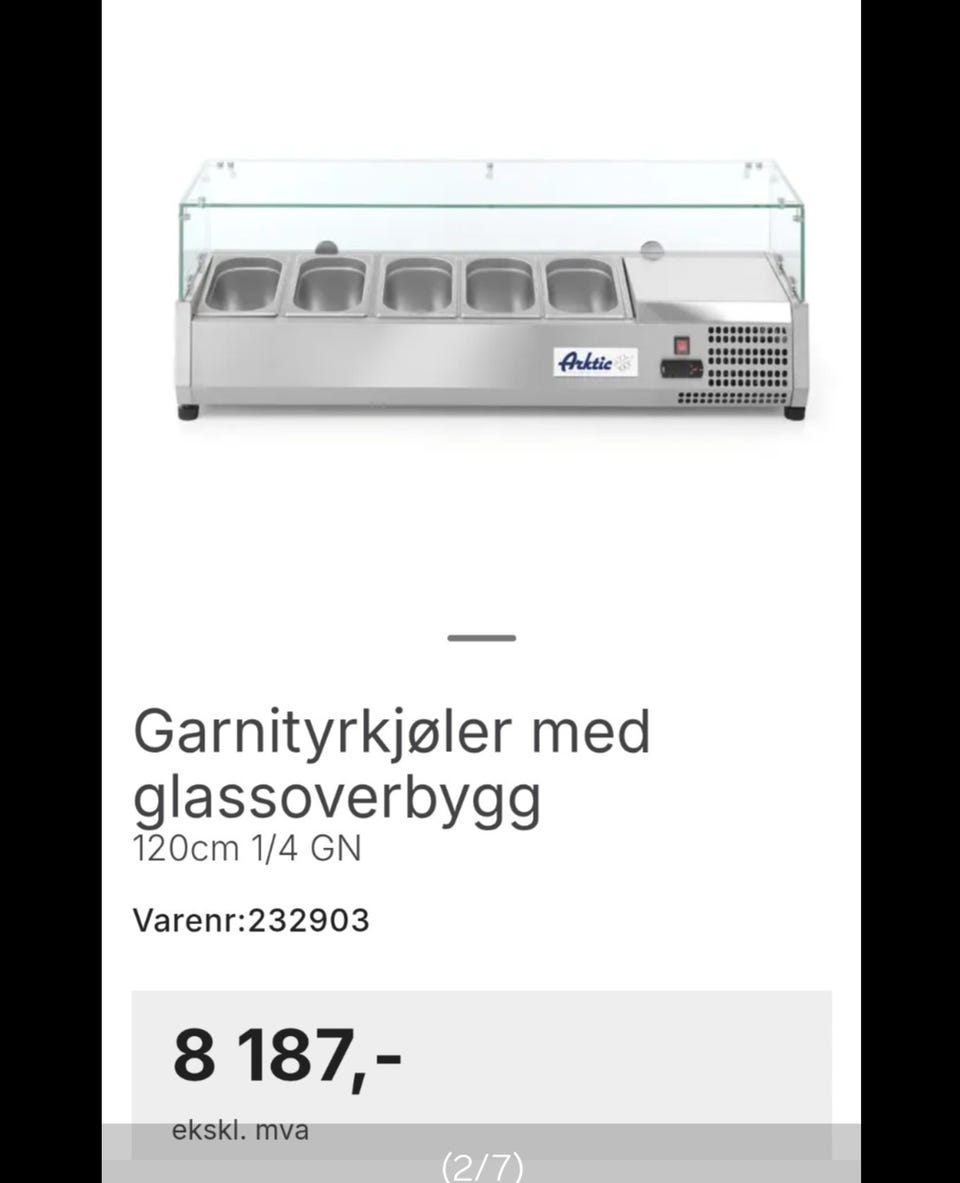The width and height of the screenshot is (960, 1183).
Task: Click the 8 187,- price text
Action: pyautogui.click(x=287, y=1057)
